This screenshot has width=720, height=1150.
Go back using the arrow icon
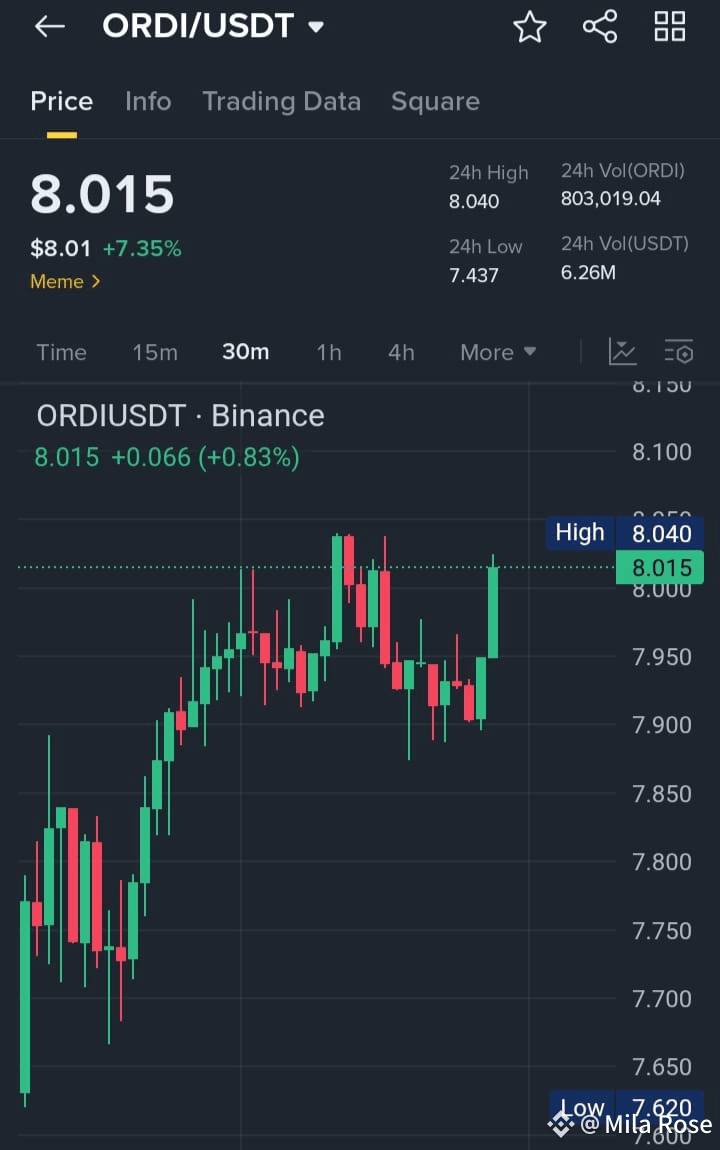tap(48, 27)
